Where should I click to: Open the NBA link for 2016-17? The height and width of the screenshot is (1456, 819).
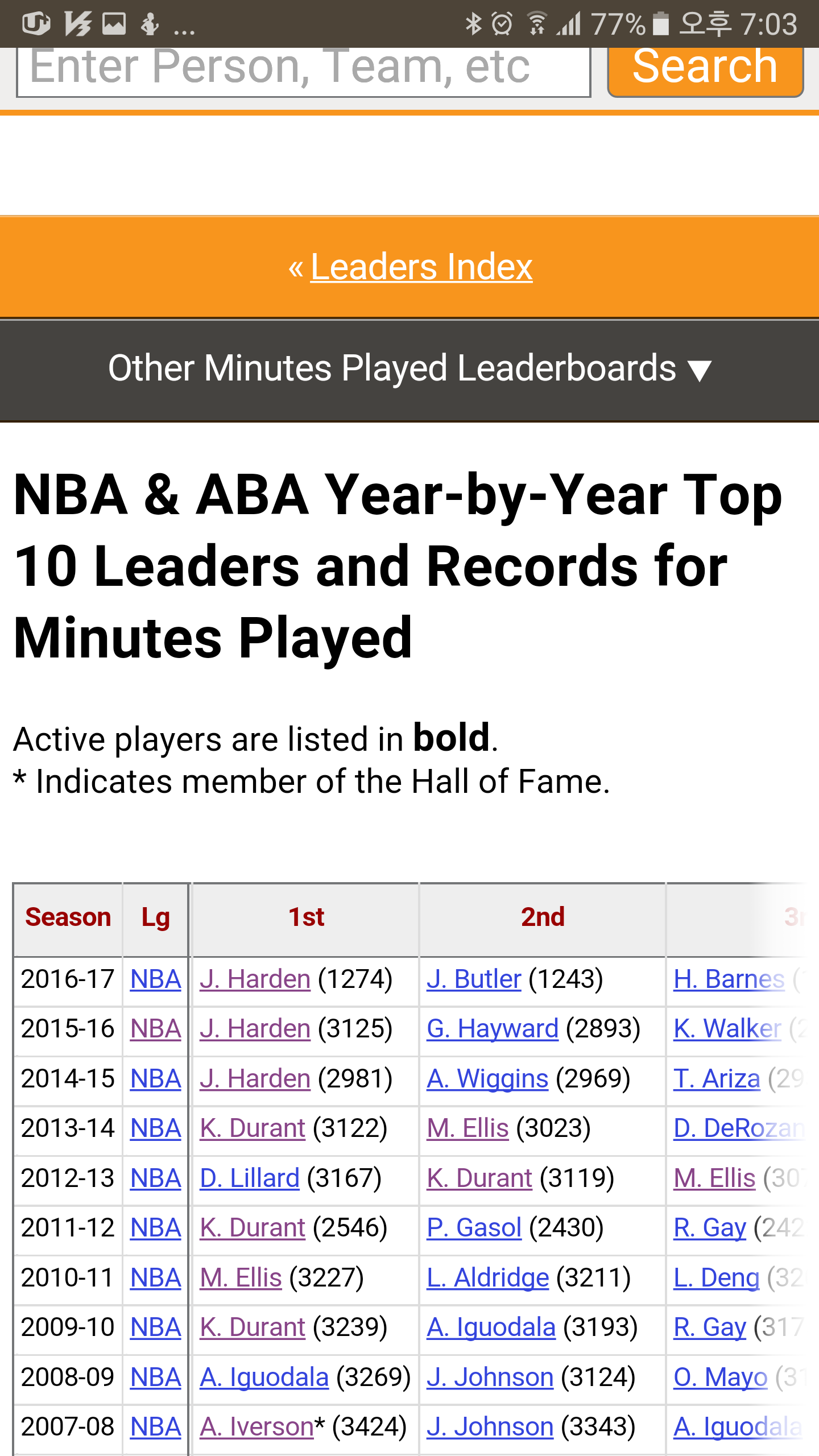(155, 979)
